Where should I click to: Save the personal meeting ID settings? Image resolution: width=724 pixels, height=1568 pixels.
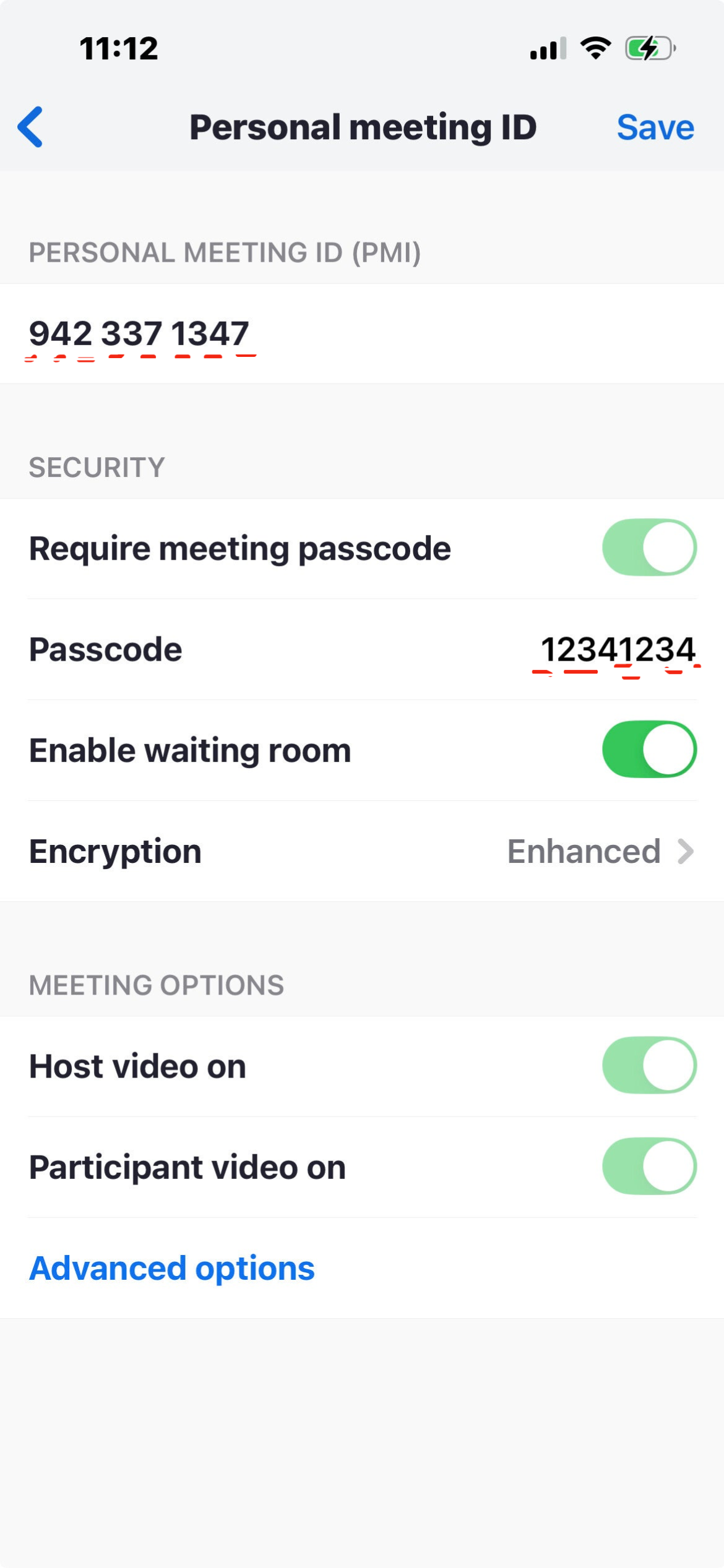point(655,127)
